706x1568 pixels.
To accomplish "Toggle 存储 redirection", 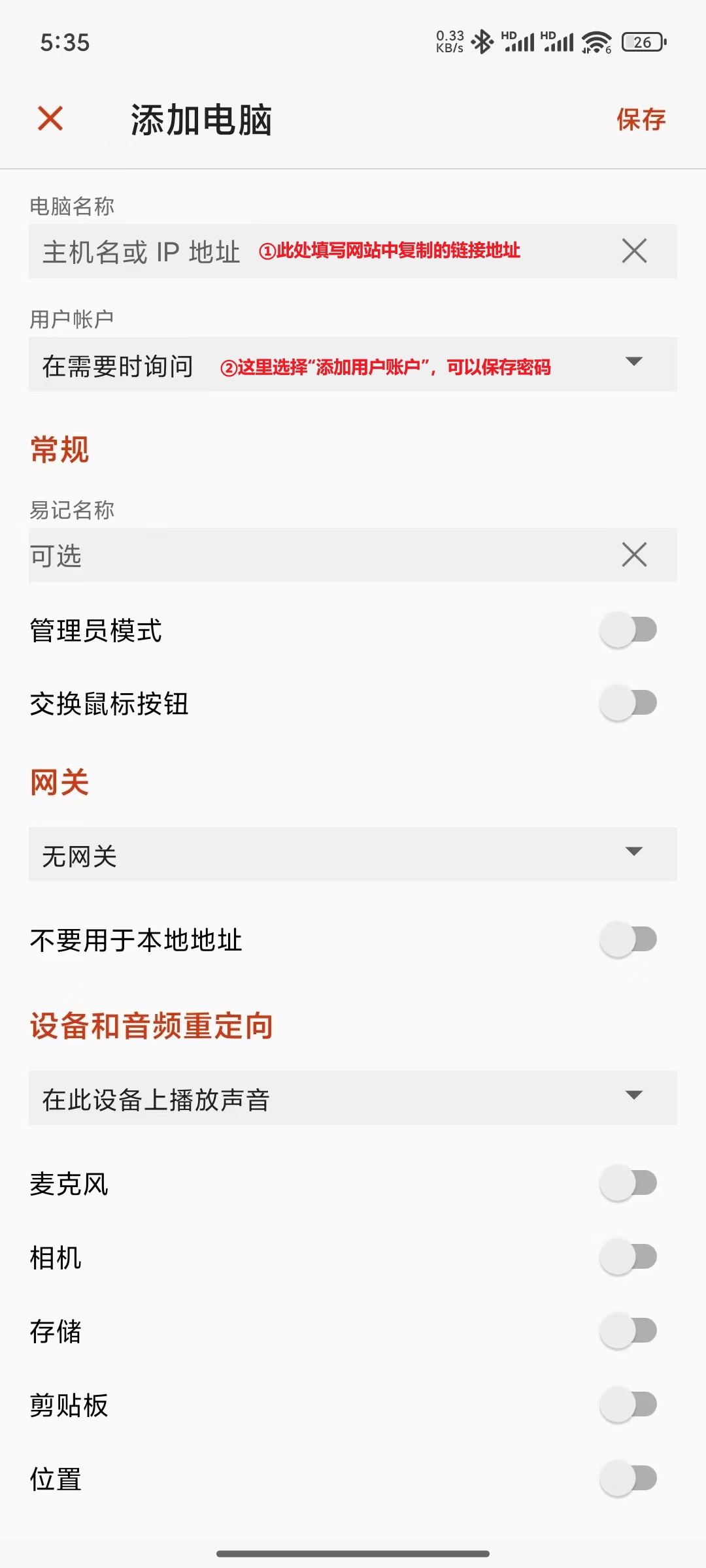I will 628,1330.
